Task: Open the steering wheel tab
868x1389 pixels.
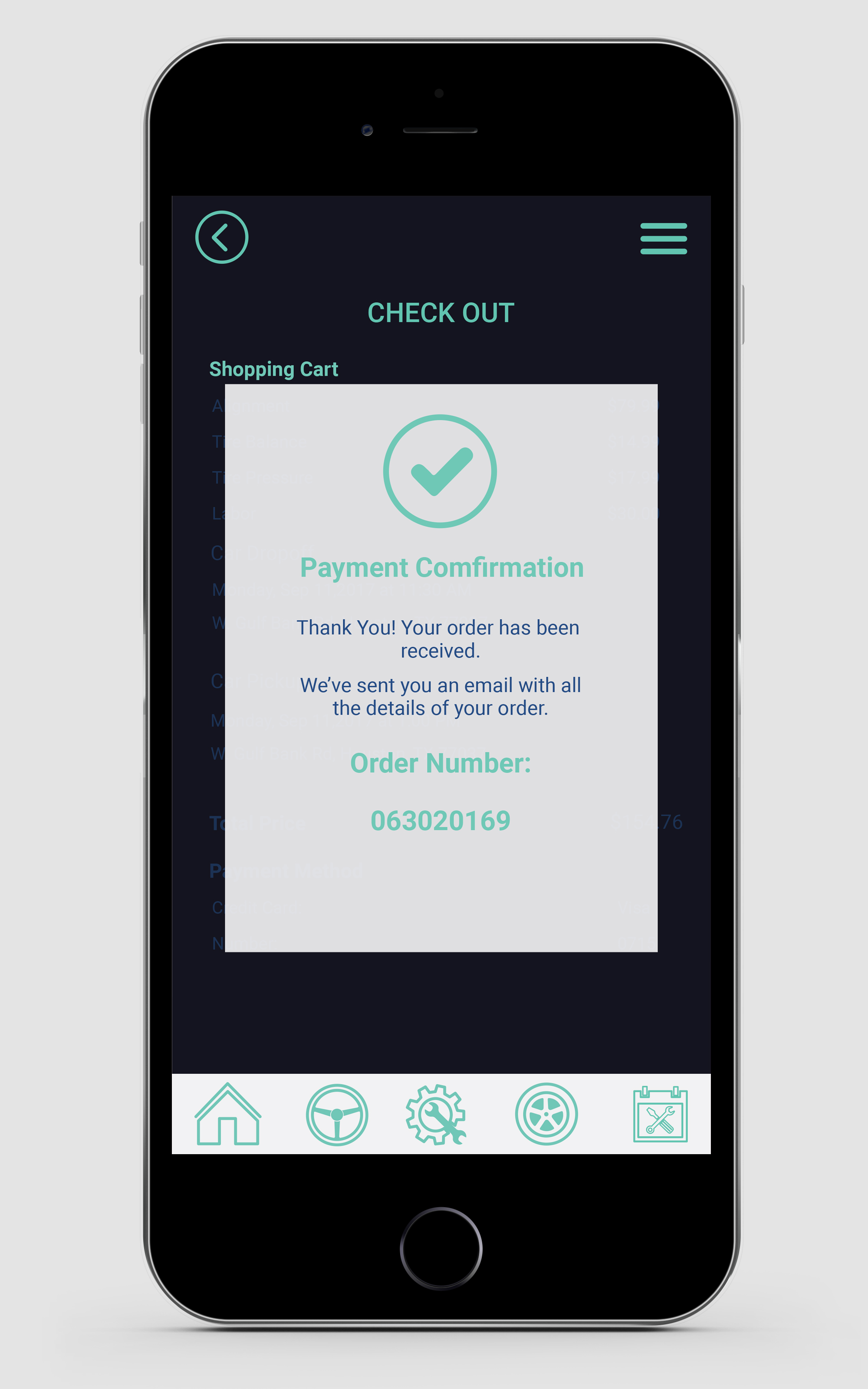Action: click(x=336, y=1114)
